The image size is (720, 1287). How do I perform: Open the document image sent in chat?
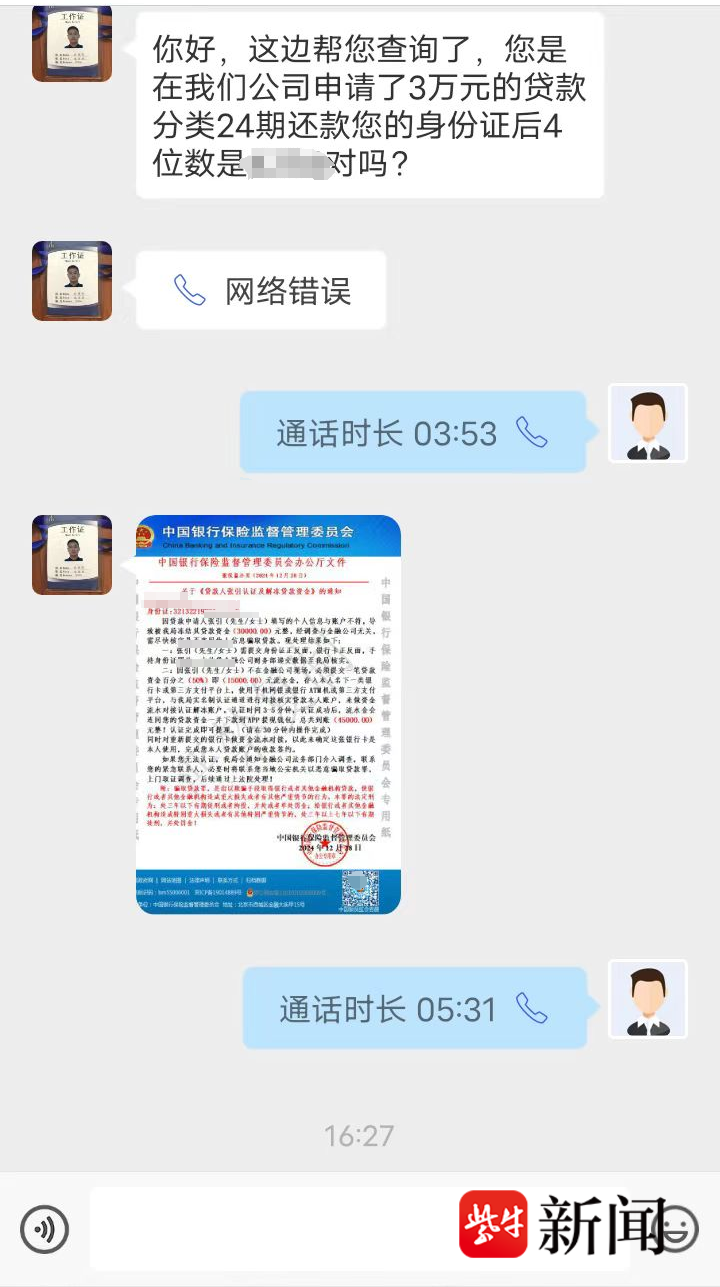(x=268, y=713)
